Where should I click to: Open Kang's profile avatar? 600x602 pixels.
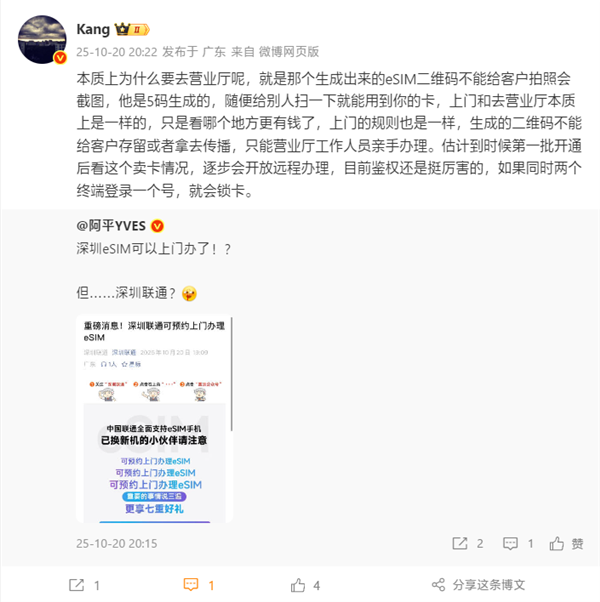click(40, 41)
